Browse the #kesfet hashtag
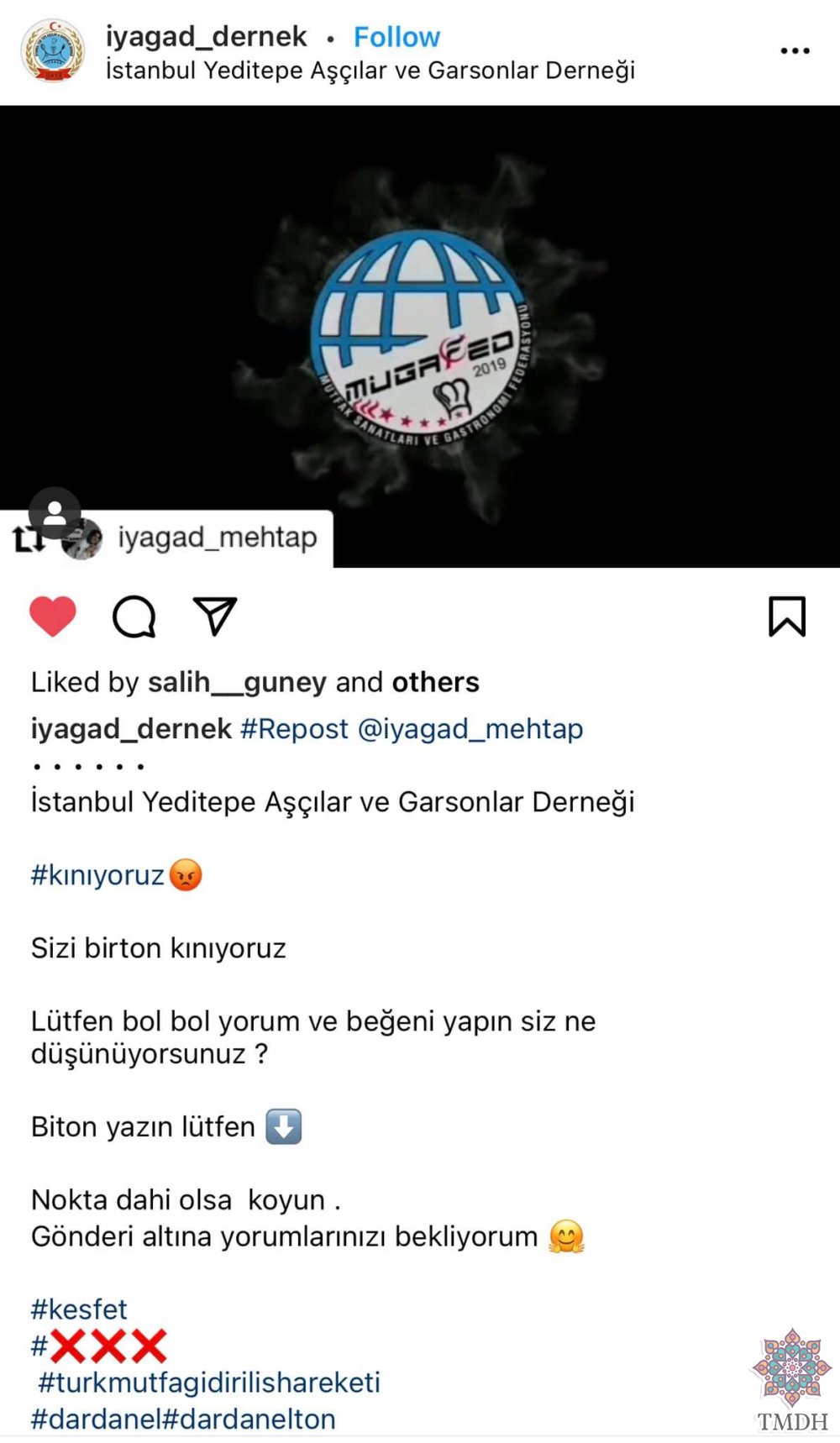 [x=79, y=1309]
